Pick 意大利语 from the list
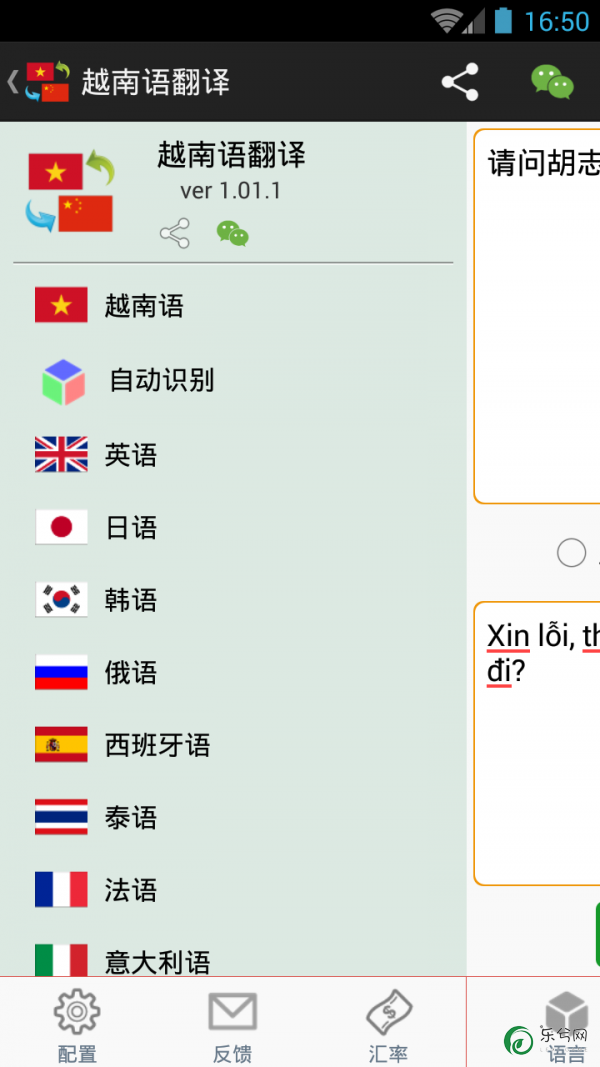600x1067 pixels. tap(156, 960)
